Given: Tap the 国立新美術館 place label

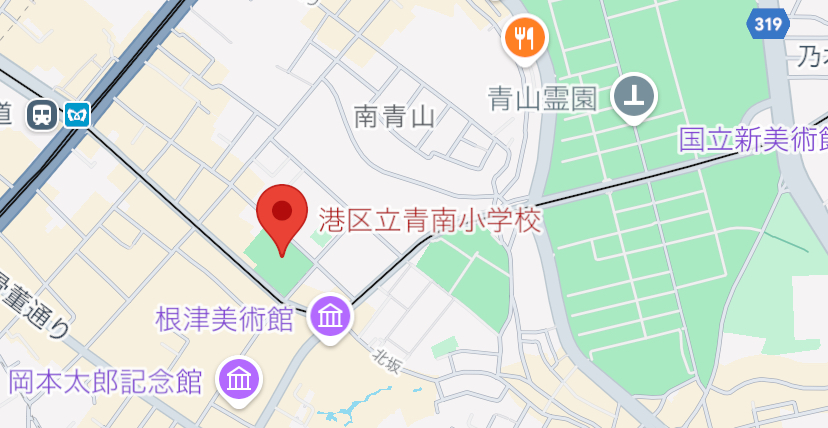Looking at the screenshot, I should pyautogui.click(x=753, y=140).
